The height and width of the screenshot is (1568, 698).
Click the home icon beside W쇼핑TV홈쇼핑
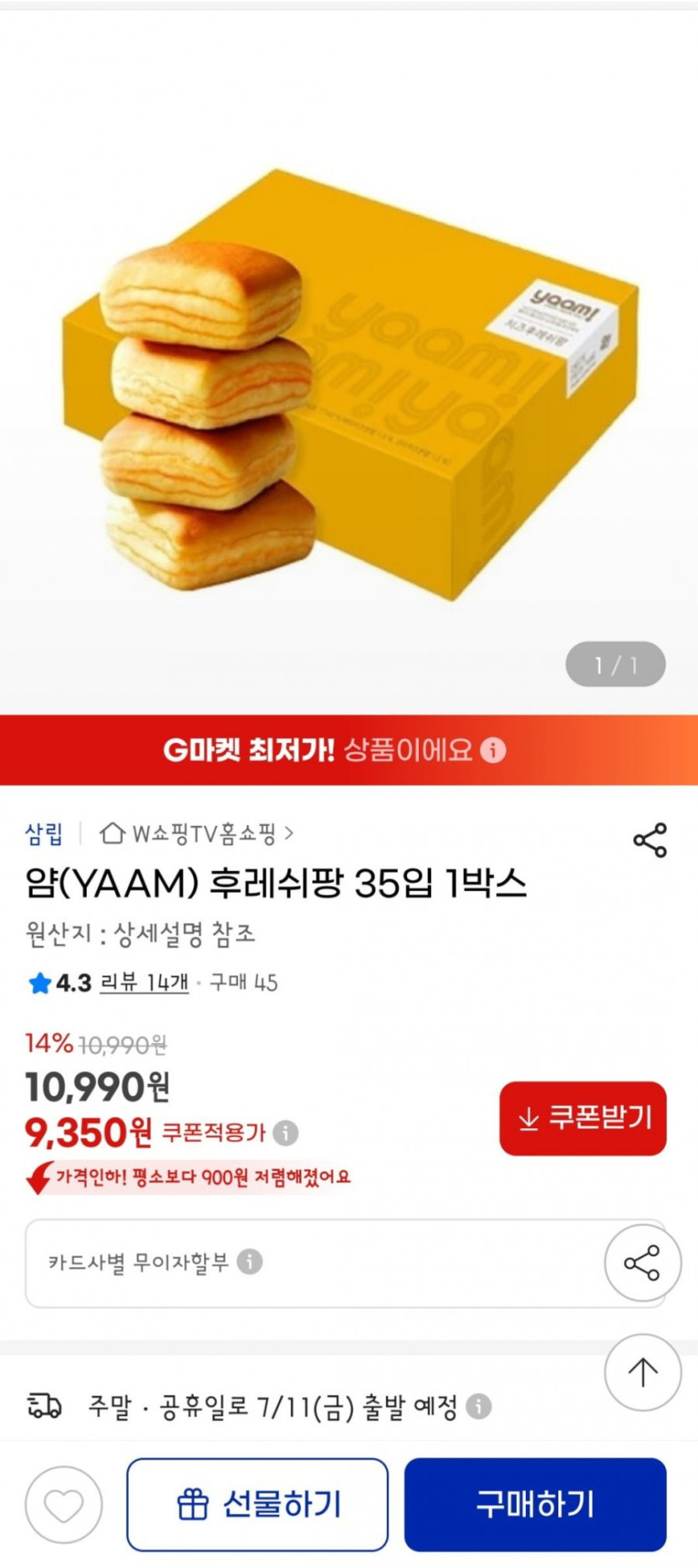pos(112,832)
